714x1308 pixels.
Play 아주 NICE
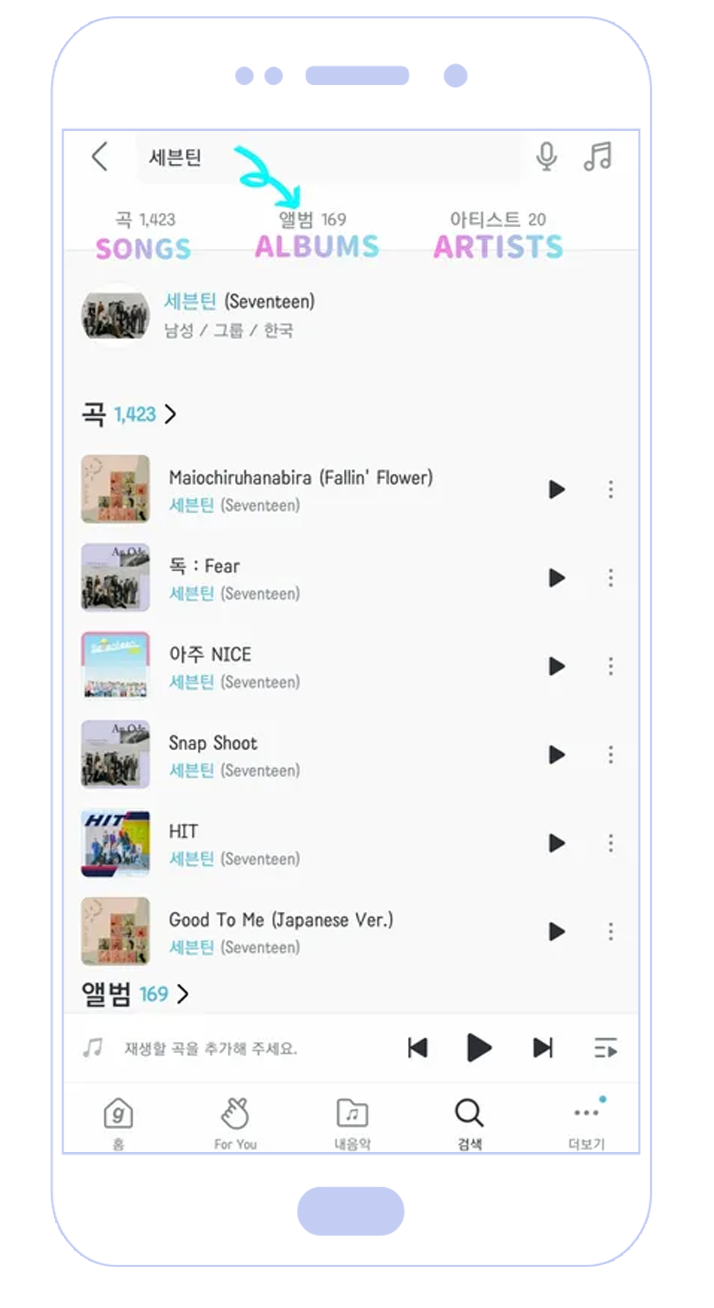click(x=557, y=666)
